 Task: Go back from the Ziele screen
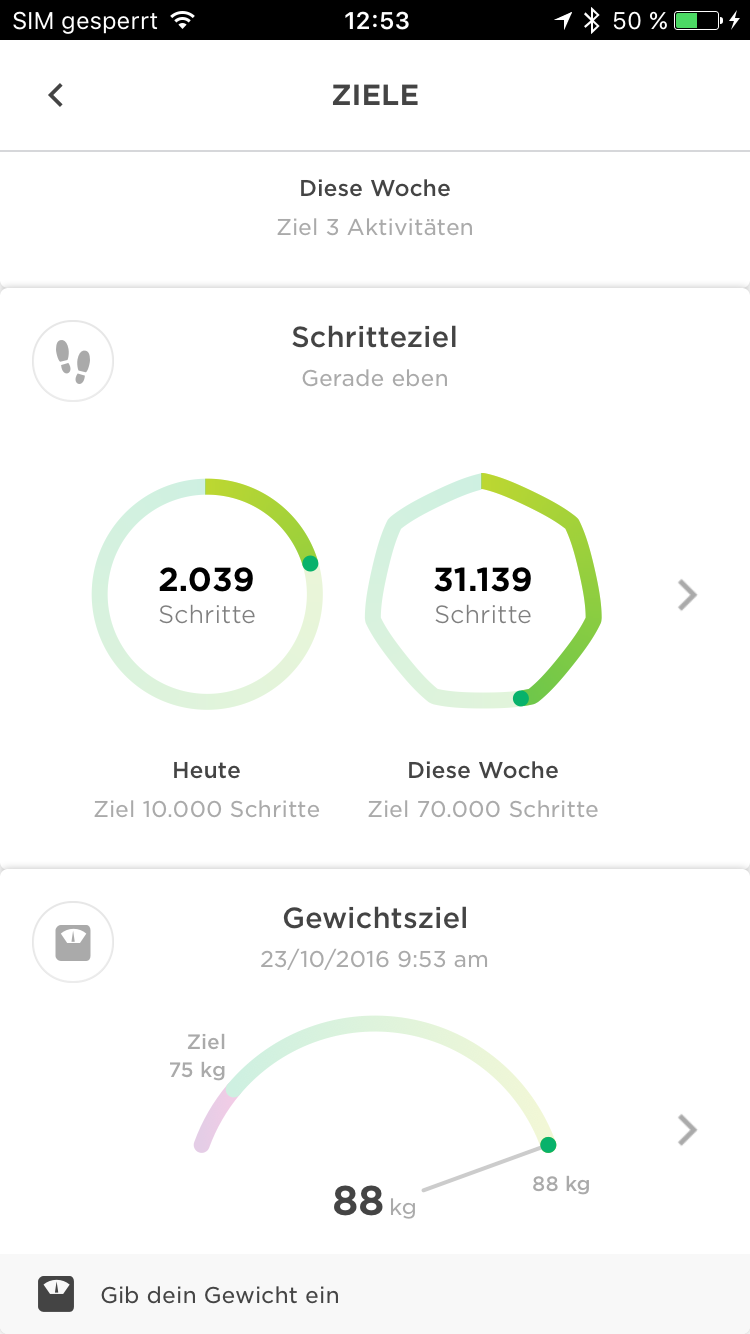56,95
